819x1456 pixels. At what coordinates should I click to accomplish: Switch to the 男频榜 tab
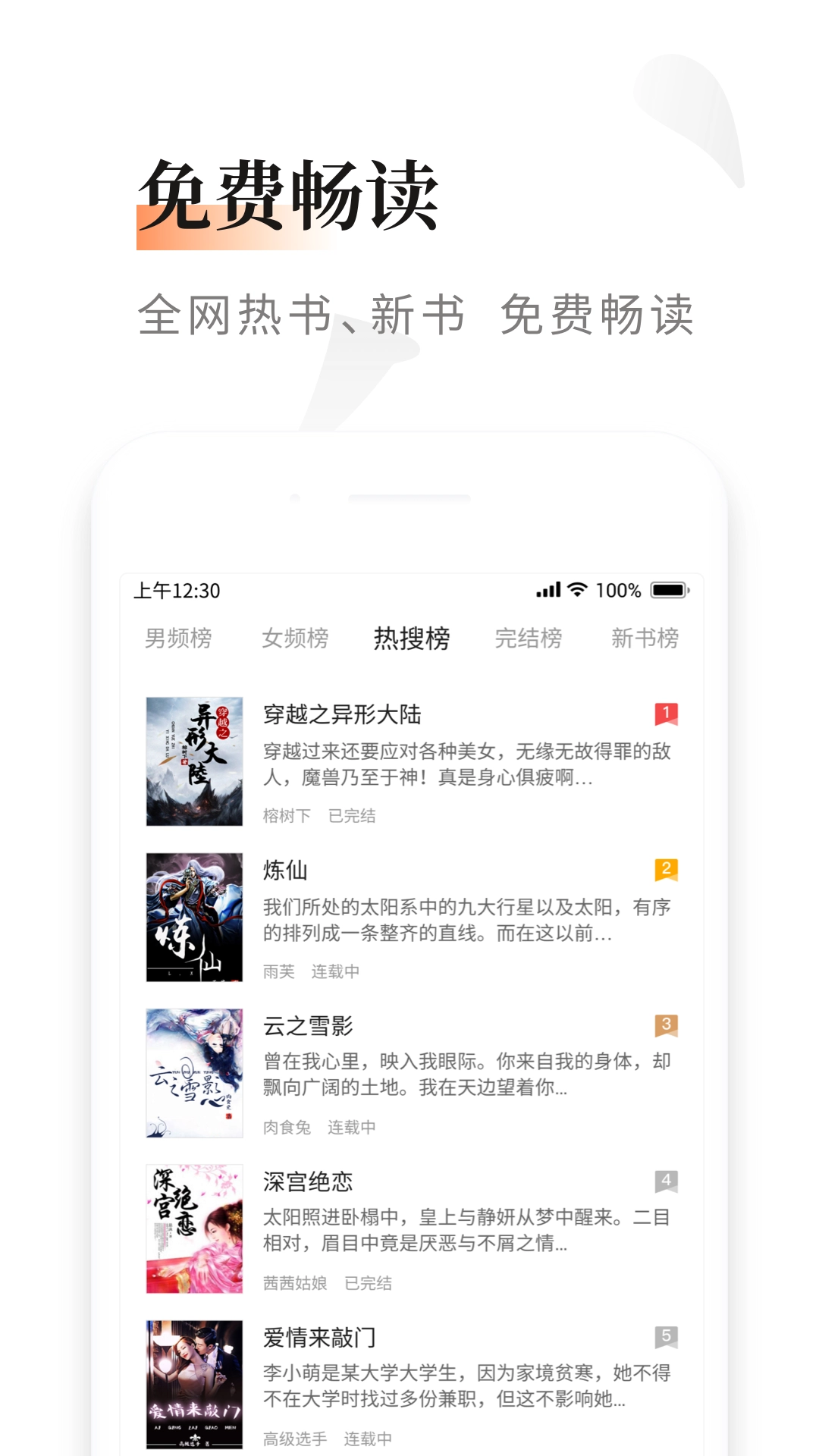[x=180, y=639]
